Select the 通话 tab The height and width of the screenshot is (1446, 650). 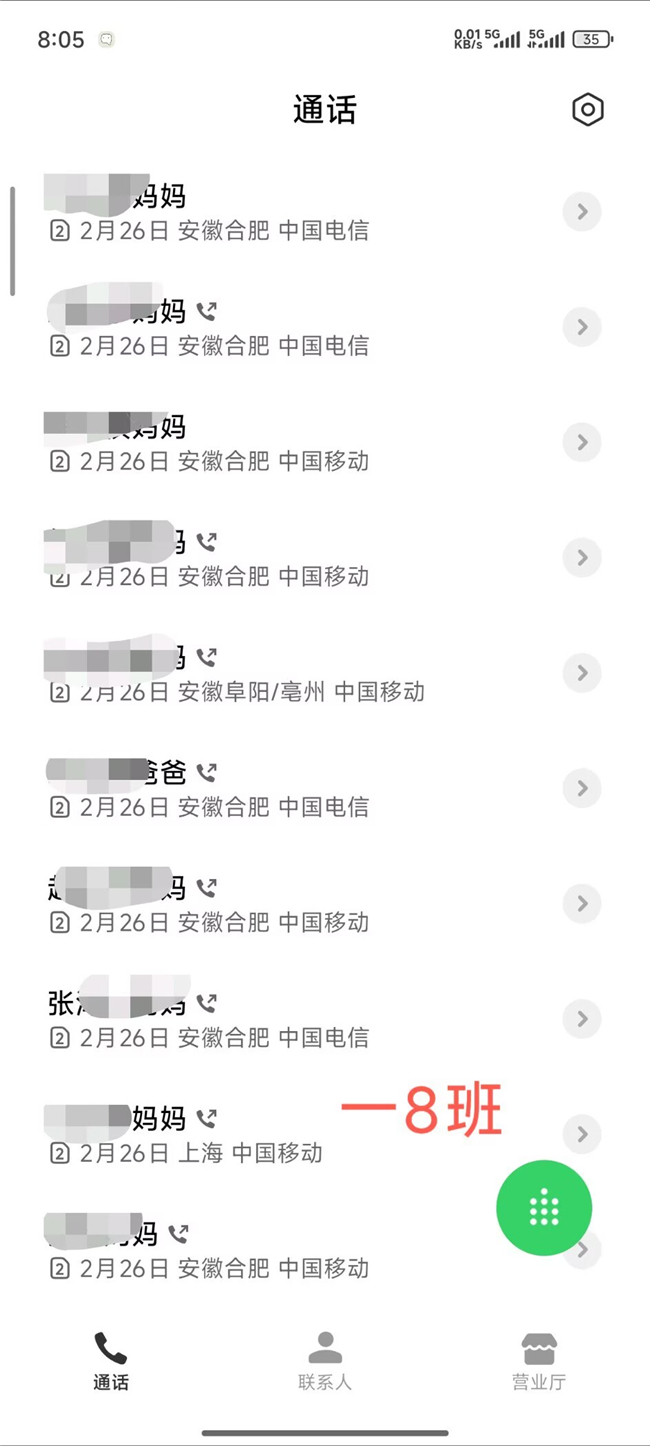[x=111, y=1362]
